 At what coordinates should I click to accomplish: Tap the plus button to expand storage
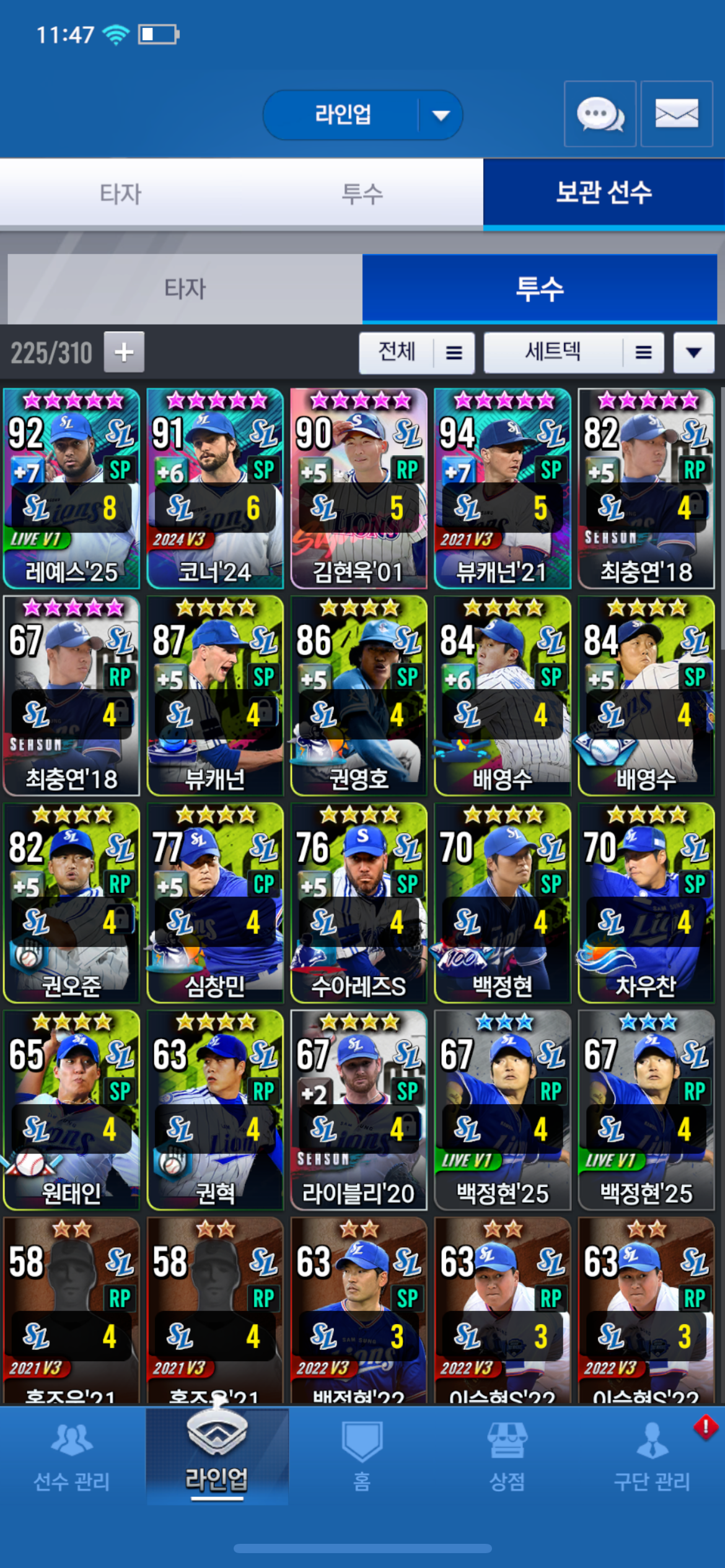point(124,352)
